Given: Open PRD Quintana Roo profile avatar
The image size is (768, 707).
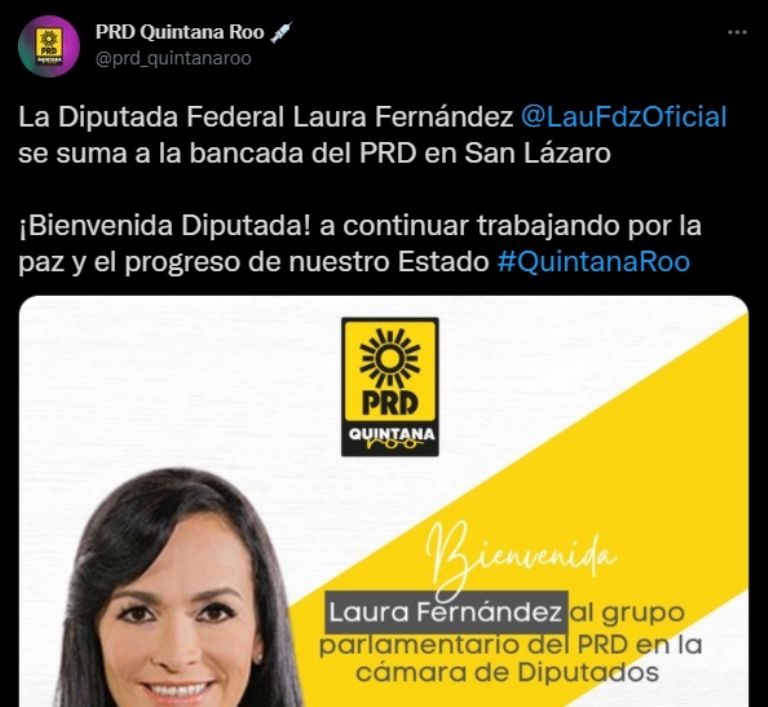Looking at the screenshot, I should coord(49,46).
